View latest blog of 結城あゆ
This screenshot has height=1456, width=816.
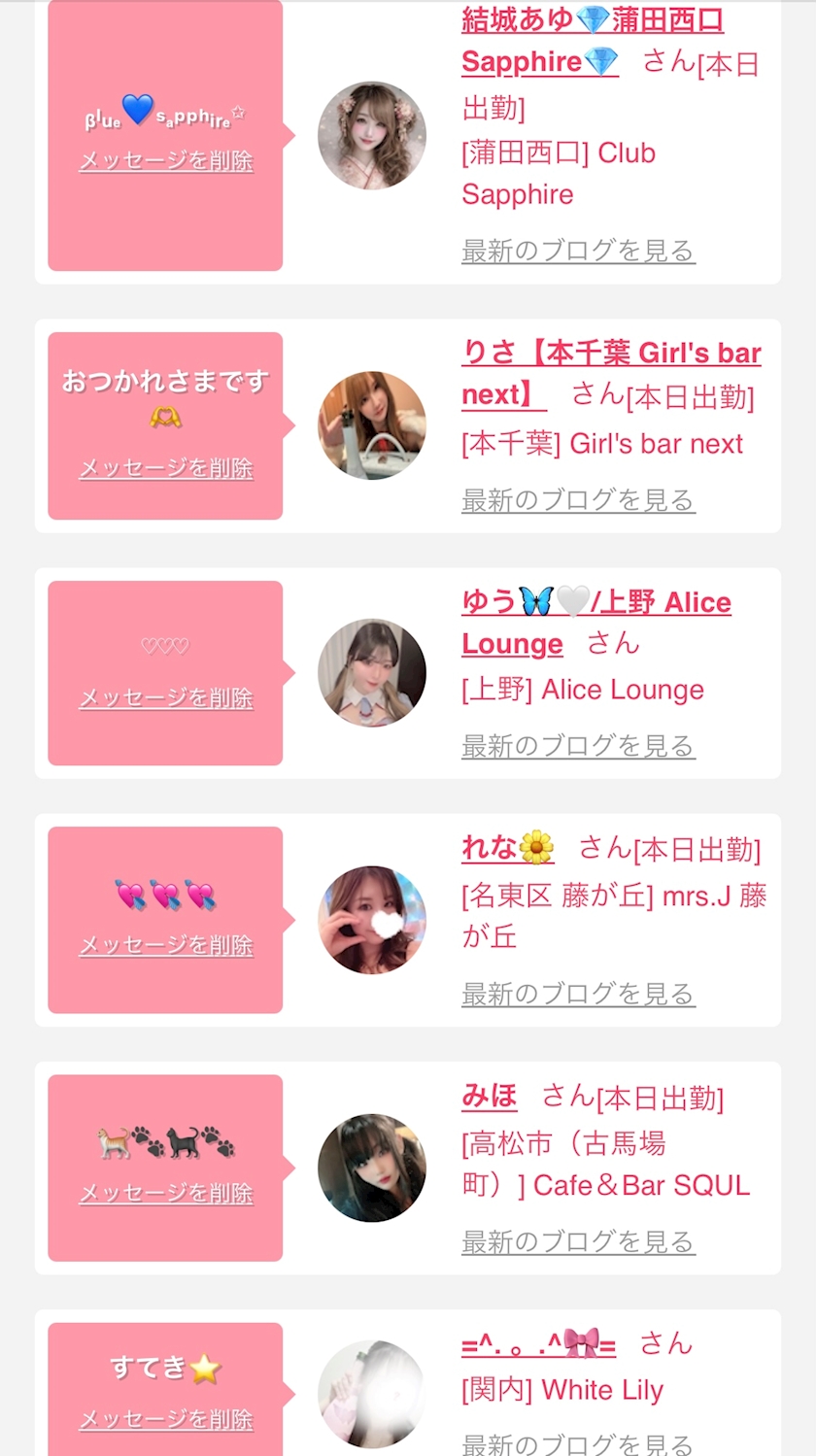coord(578,251)
